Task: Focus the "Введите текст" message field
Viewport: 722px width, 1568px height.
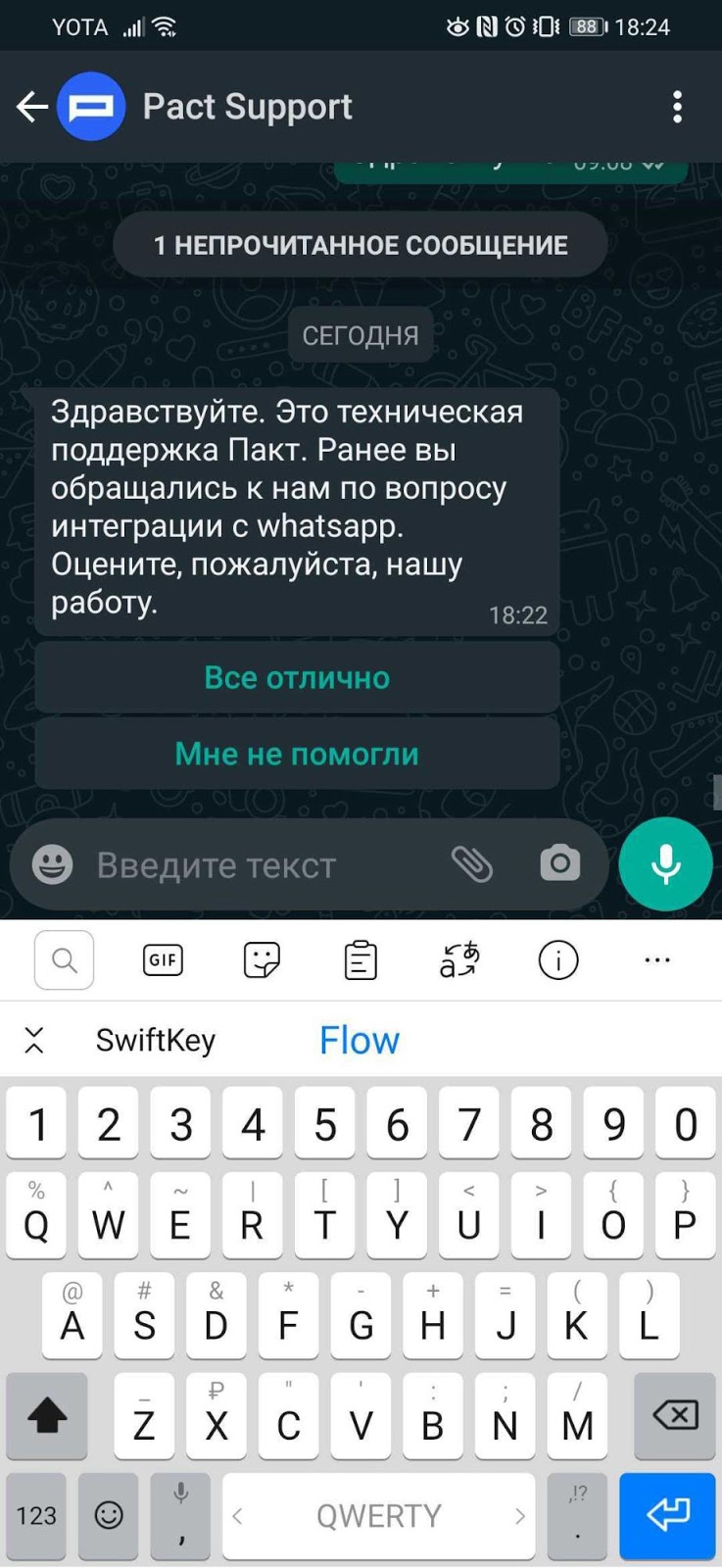Action: pos(260,865)
